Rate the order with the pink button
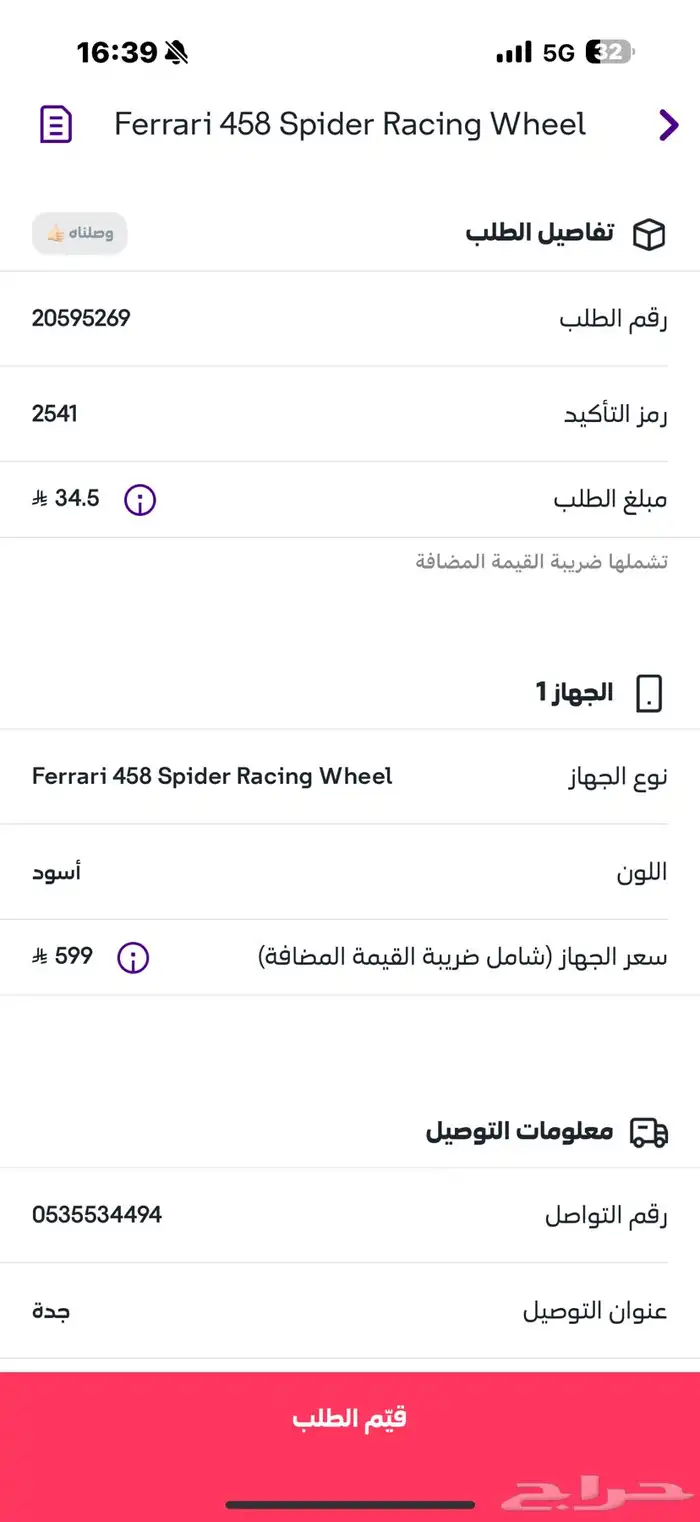This screenshot has height=1522, width=700. (x=350, y=1418)
